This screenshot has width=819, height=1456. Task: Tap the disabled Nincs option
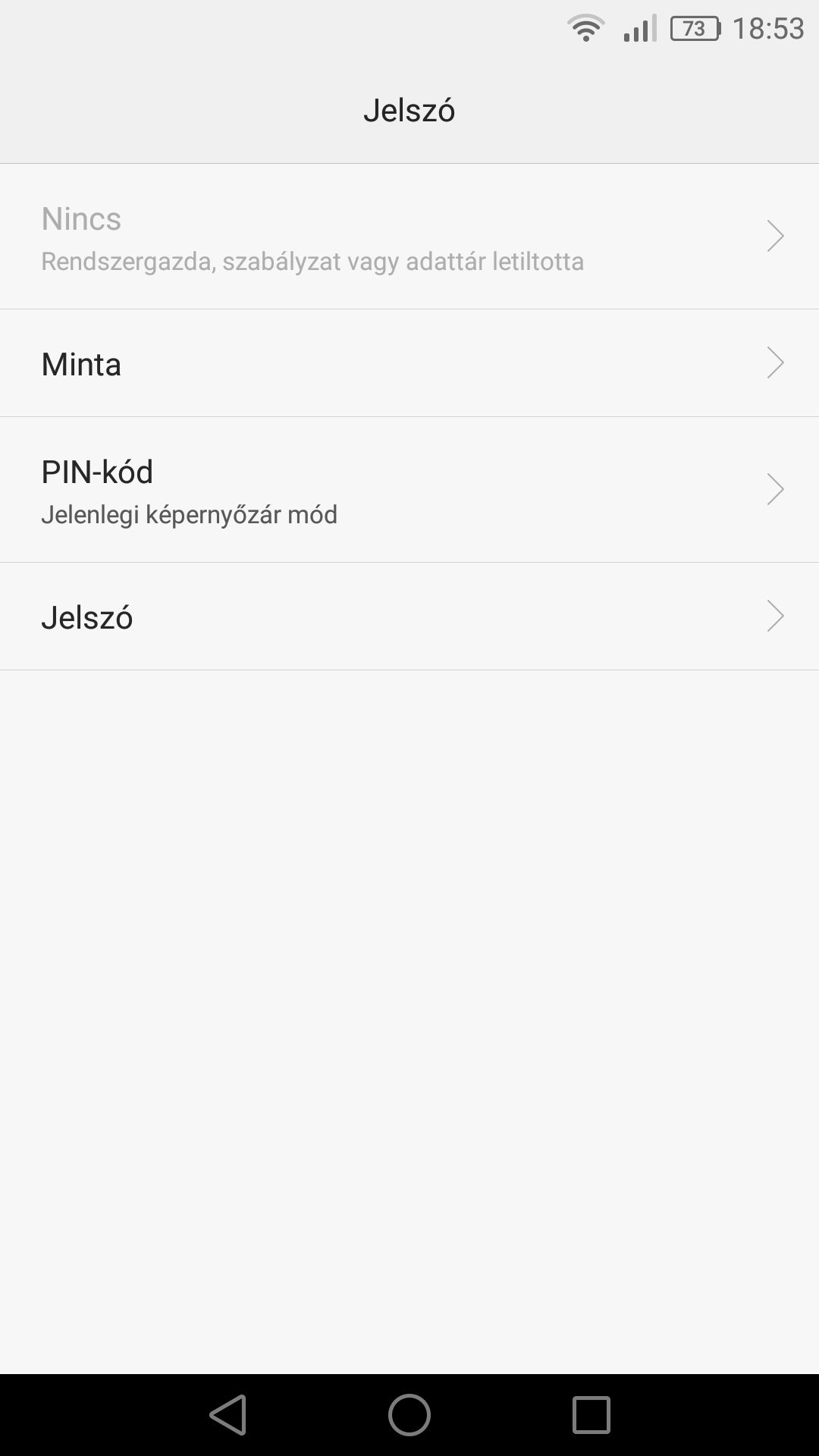[x=409, y=237]
